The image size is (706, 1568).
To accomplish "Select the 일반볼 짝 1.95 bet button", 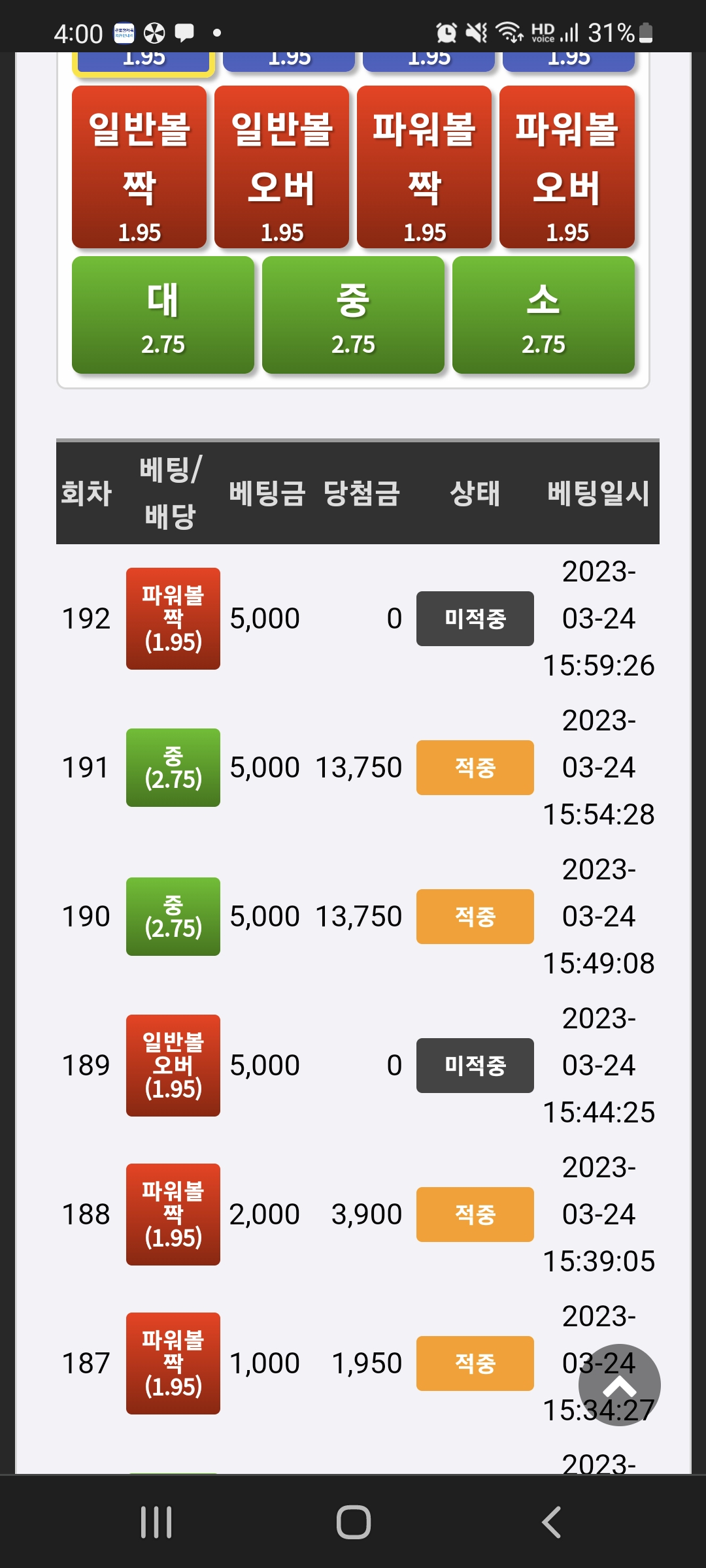I will [x=139, y=167].
